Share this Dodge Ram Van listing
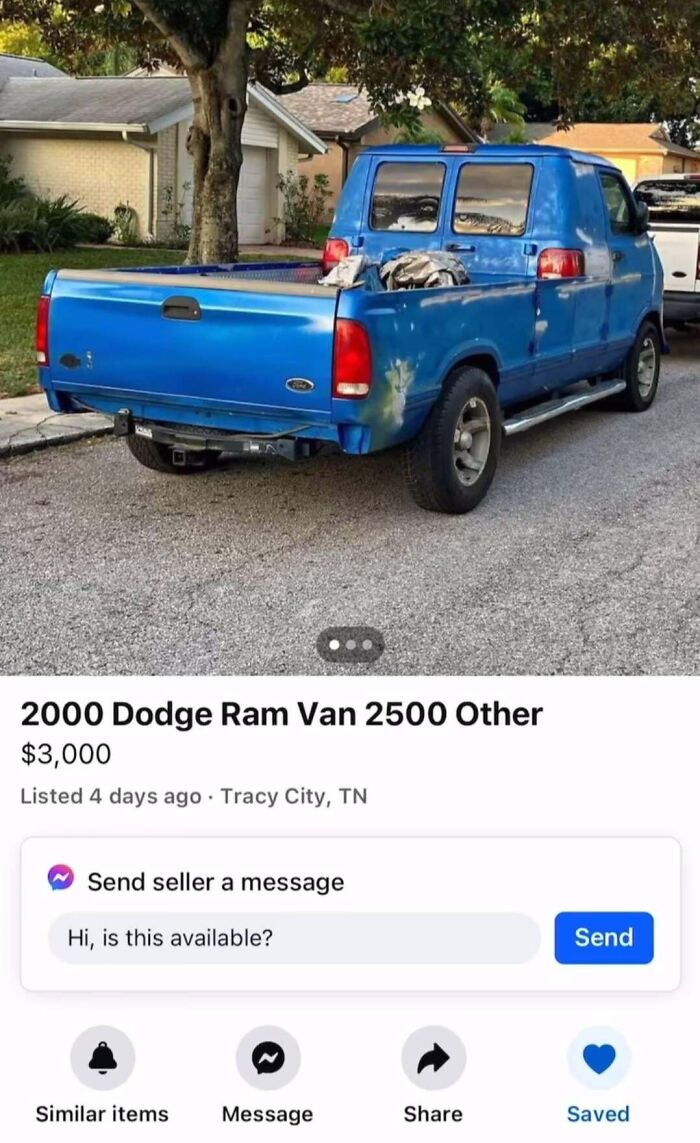 click(x=433, y=1058)
